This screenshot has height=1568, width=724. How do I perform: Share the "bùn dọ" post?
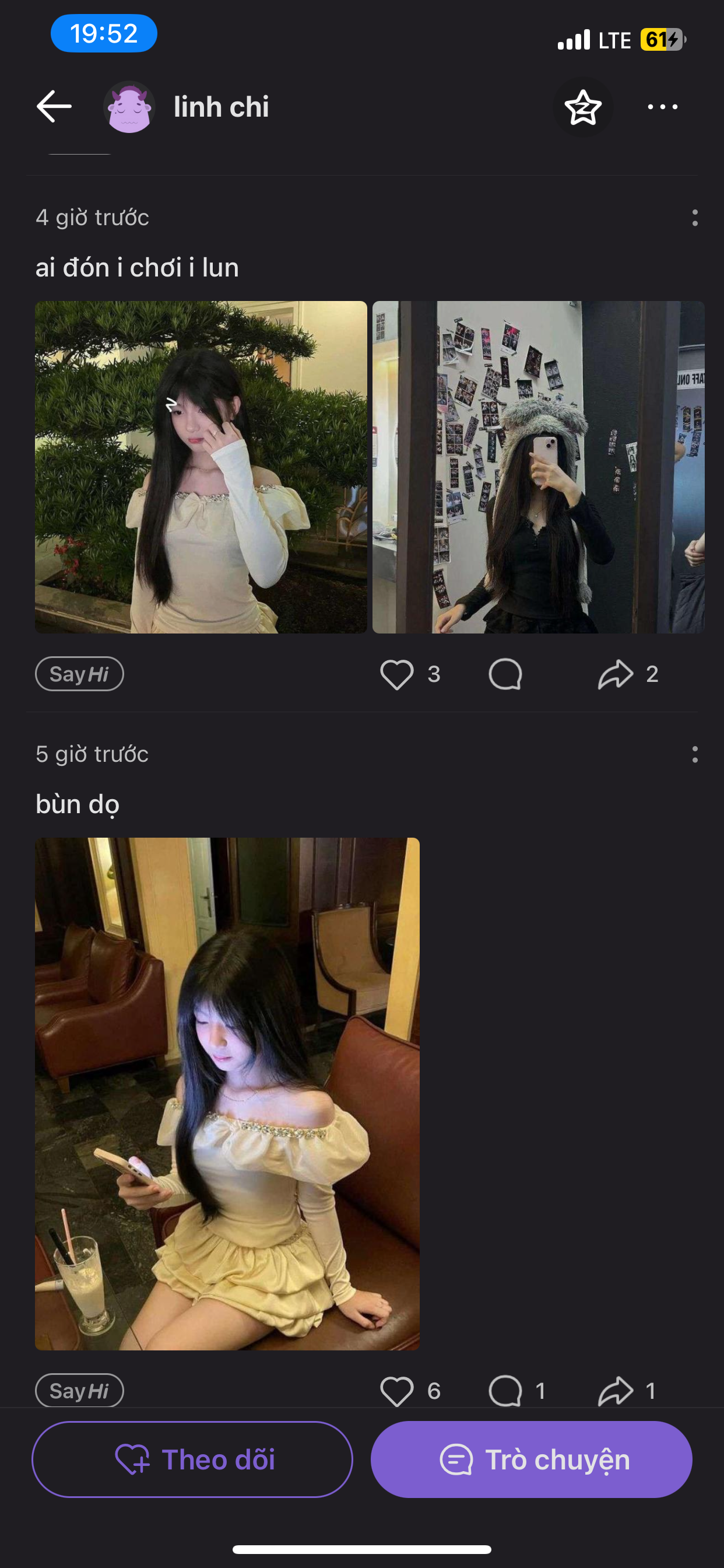(616, 1391)
